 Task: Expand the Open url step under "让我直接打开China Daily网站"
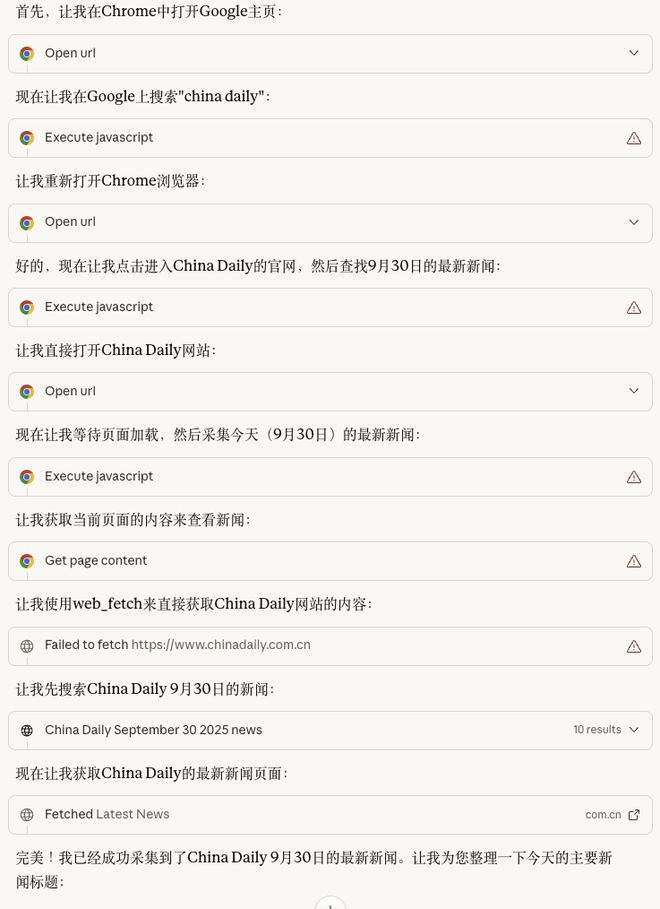click(330, 392)
